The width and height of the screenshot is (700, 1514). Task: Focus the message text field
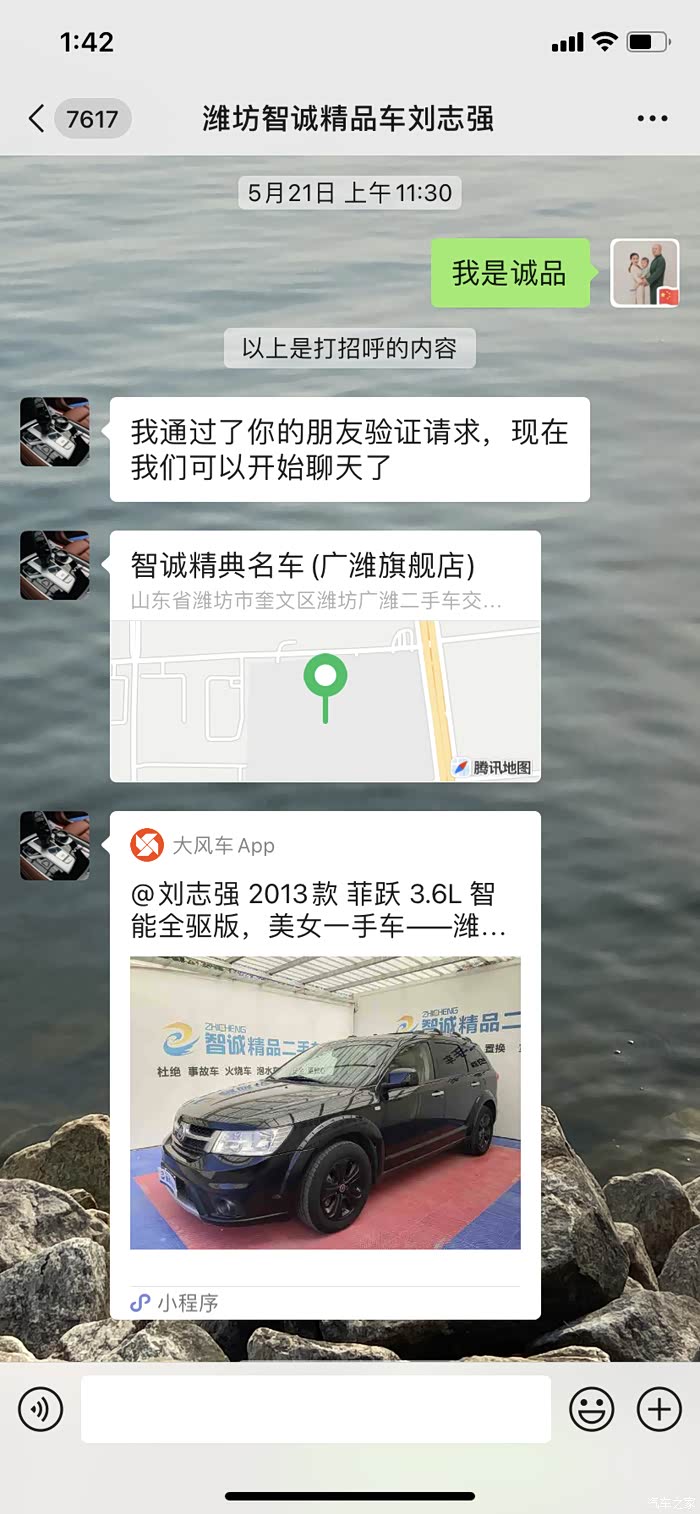[316, 1410]
